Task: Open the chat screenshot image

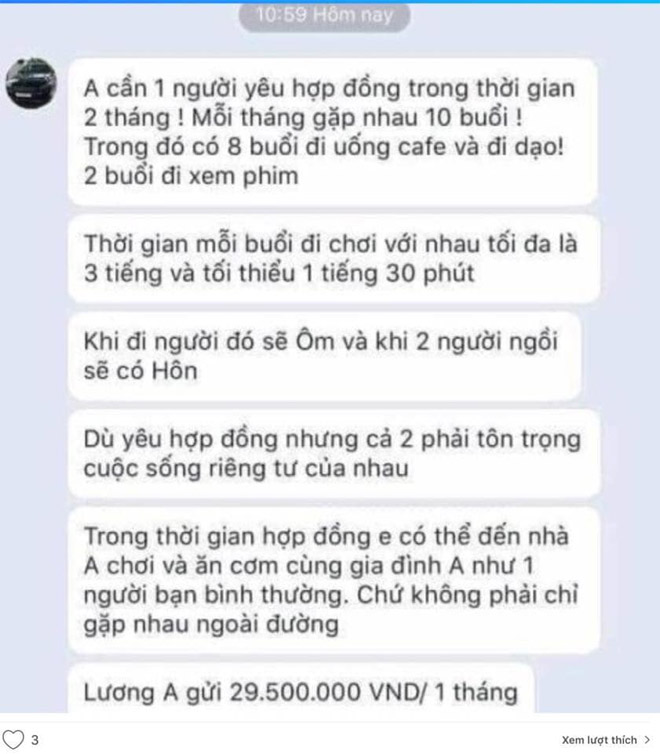Action: [330, 360]
